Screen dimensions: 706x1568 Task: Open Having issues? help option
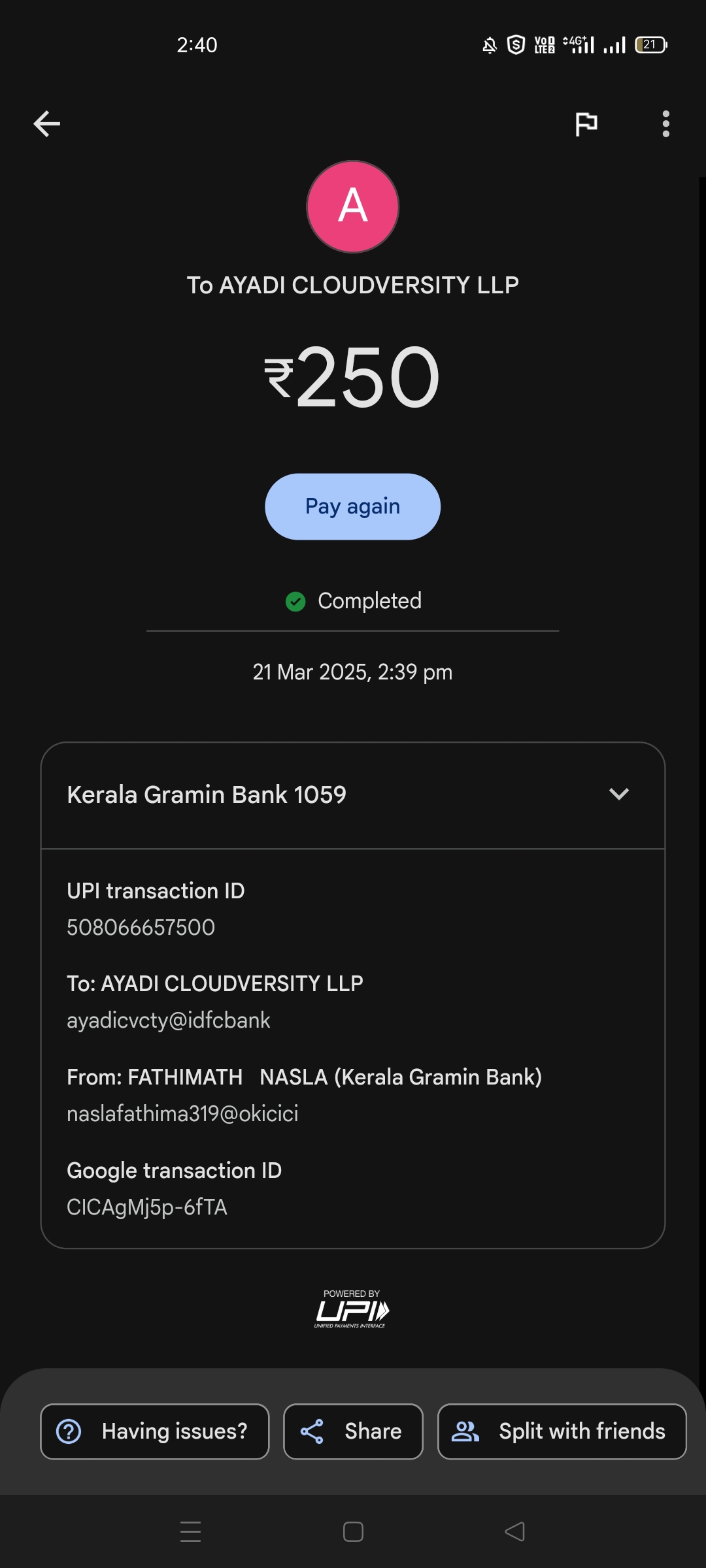point(155,1431)
